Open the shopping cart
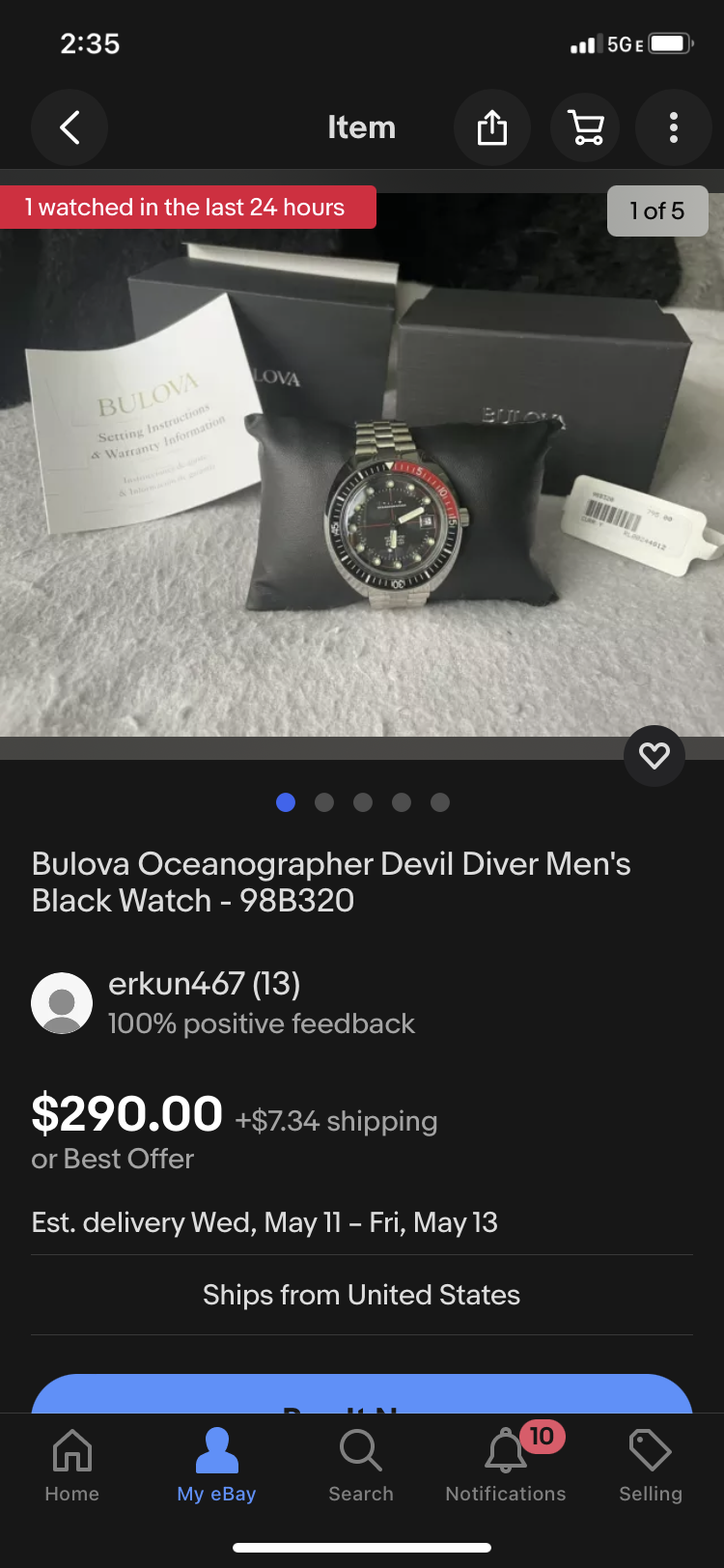 (585, 127)
